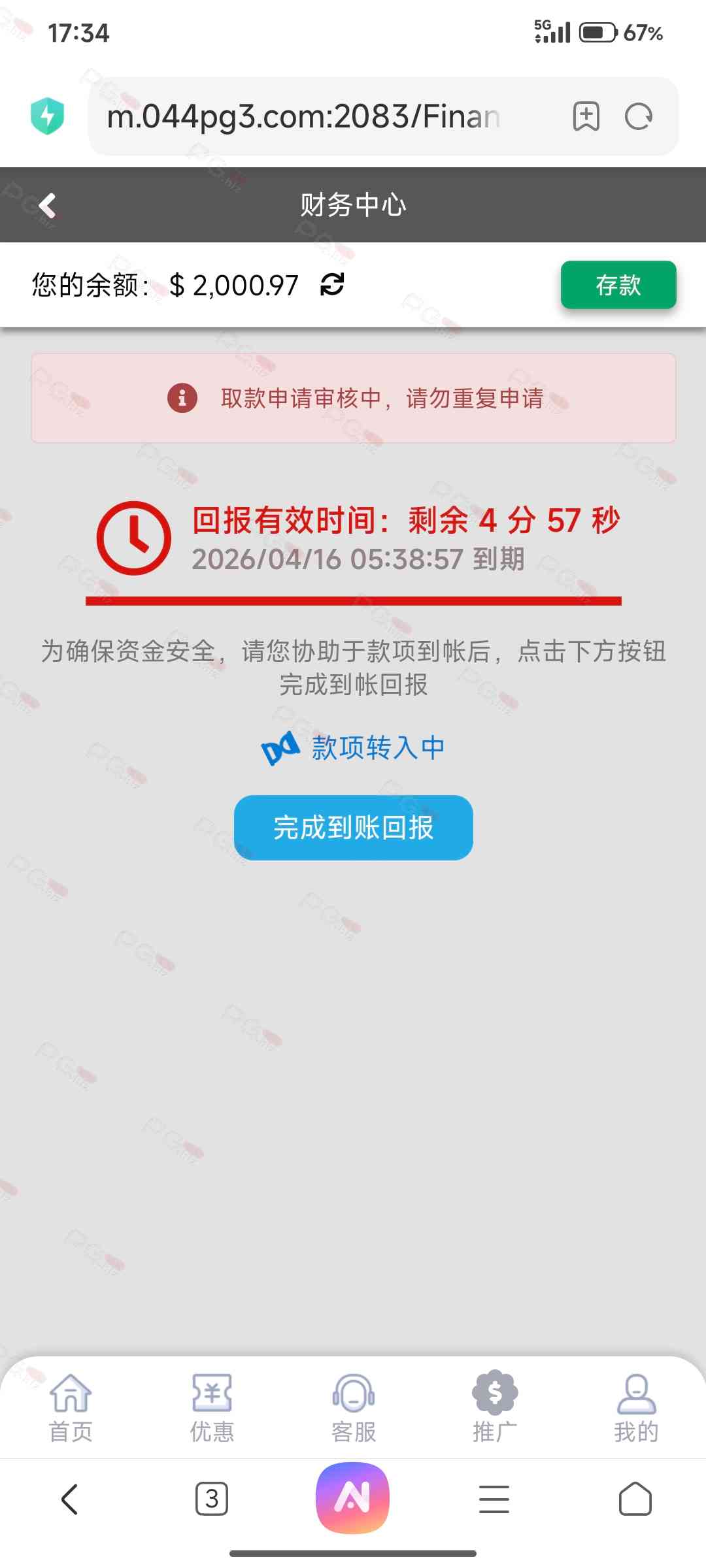Image resolution: width=706 pixels, height=1568 pixels.
Task: Open the browser tab switcher
Action: tap(212, 1499)
